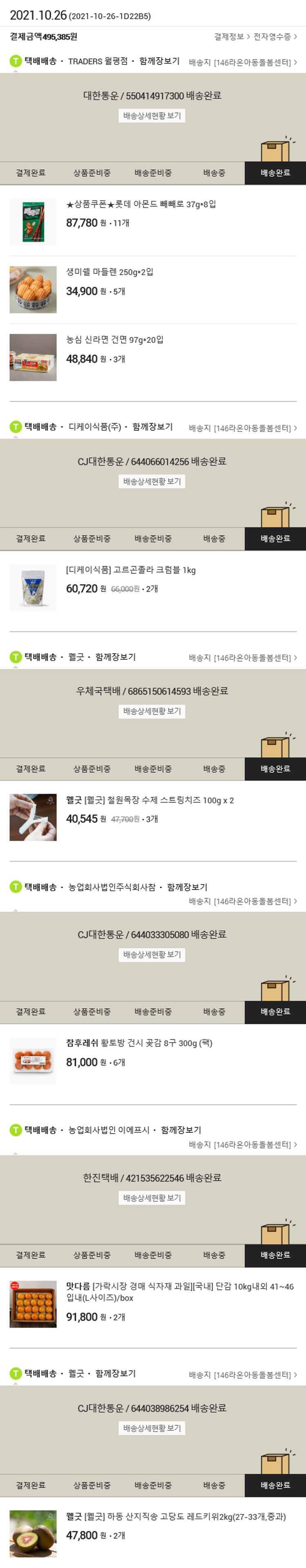Open 생미쉘 마들렌 250g*2입 product
This screenshot has height=1568, width=306.
pos(109,272)
